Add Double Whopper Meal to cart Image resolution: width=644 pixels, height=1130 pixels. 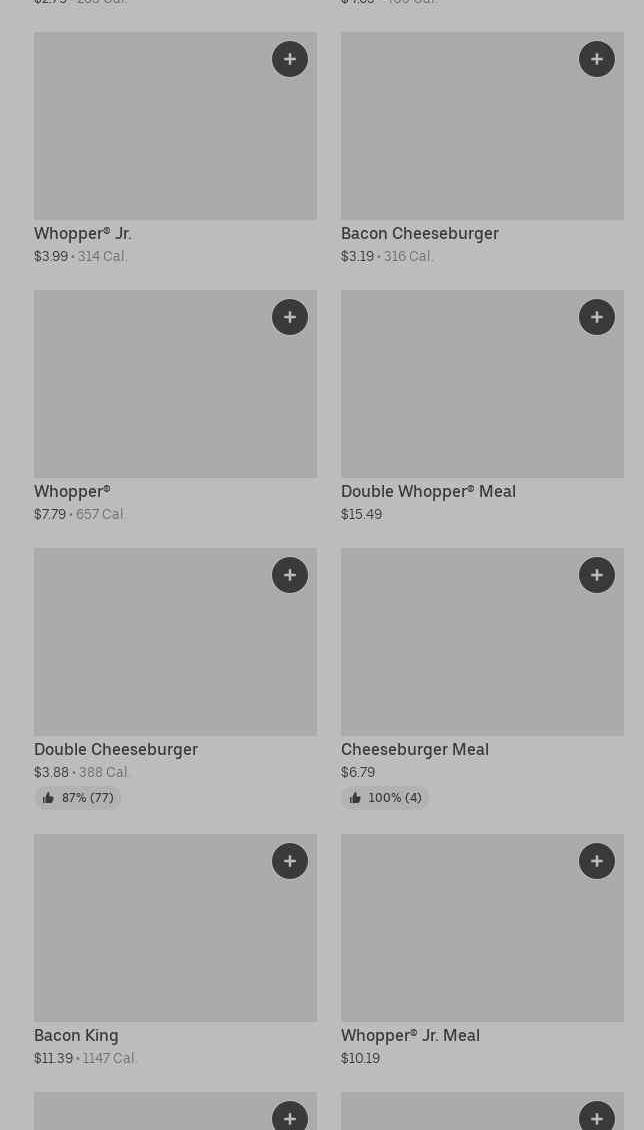click(x=597, y=317)
